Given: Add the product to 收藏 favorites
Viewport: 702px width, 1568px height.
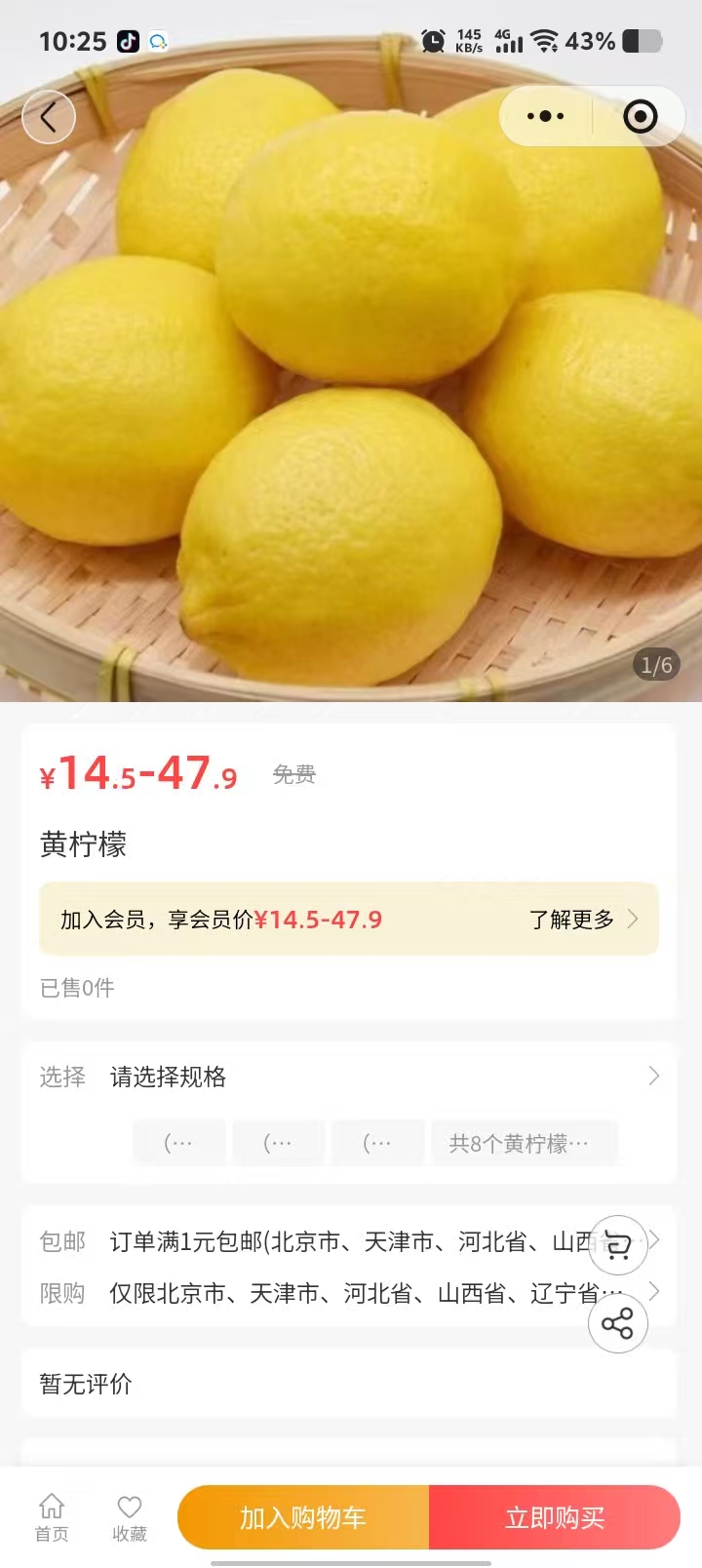Looking at the screenshot, I should click(x=130, y=1517).
